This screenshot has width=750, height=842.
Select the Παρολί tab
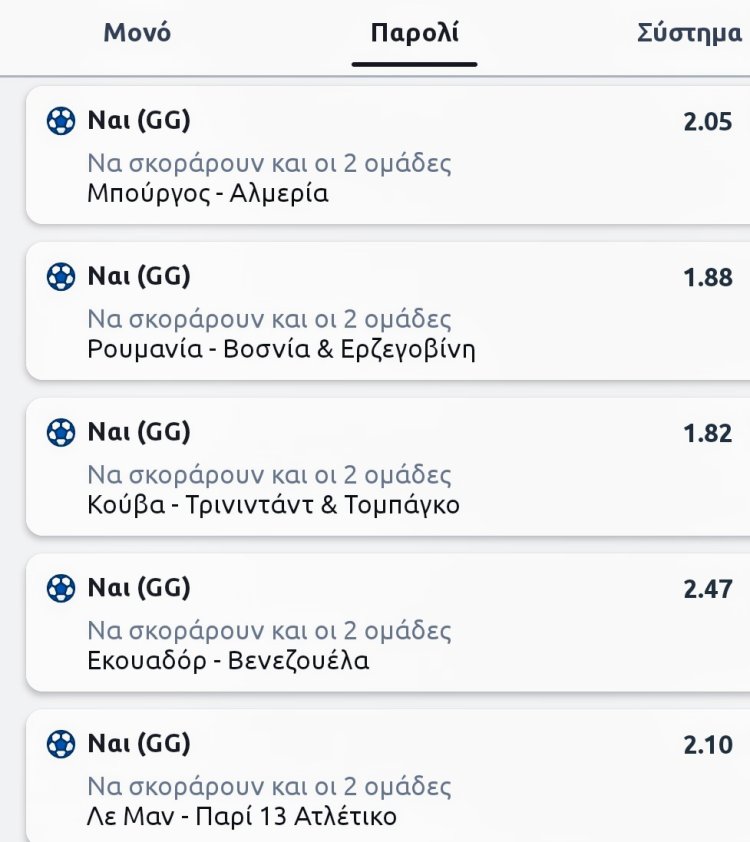pyautogui.click(x=414, y=33)
